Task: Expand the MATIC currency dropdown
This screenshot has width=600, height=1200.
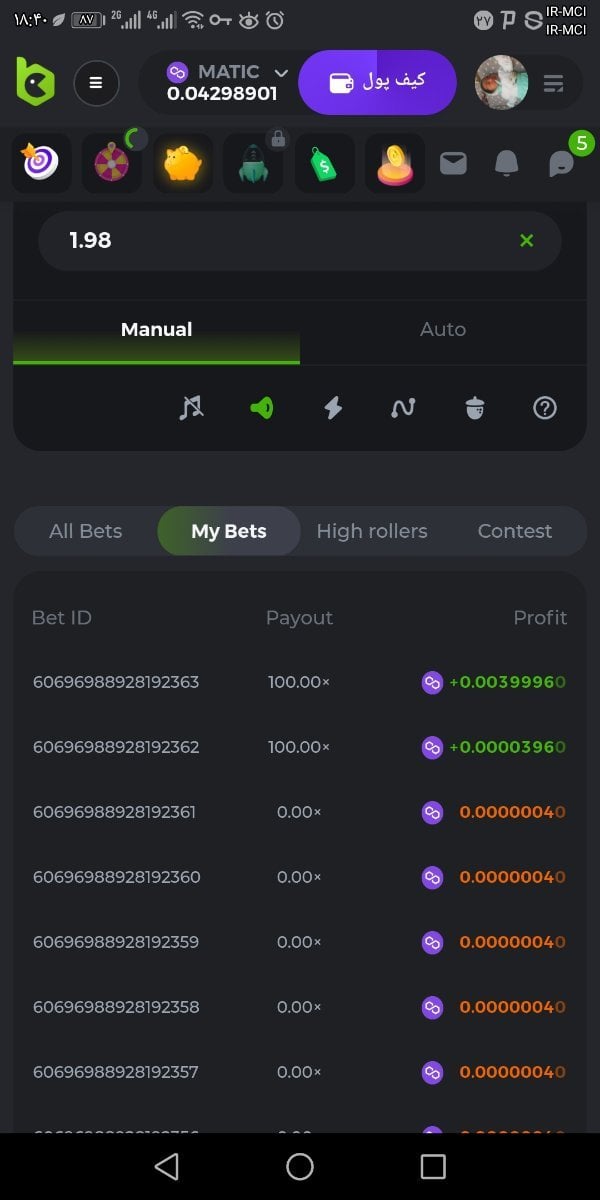Action: [281, 72]
